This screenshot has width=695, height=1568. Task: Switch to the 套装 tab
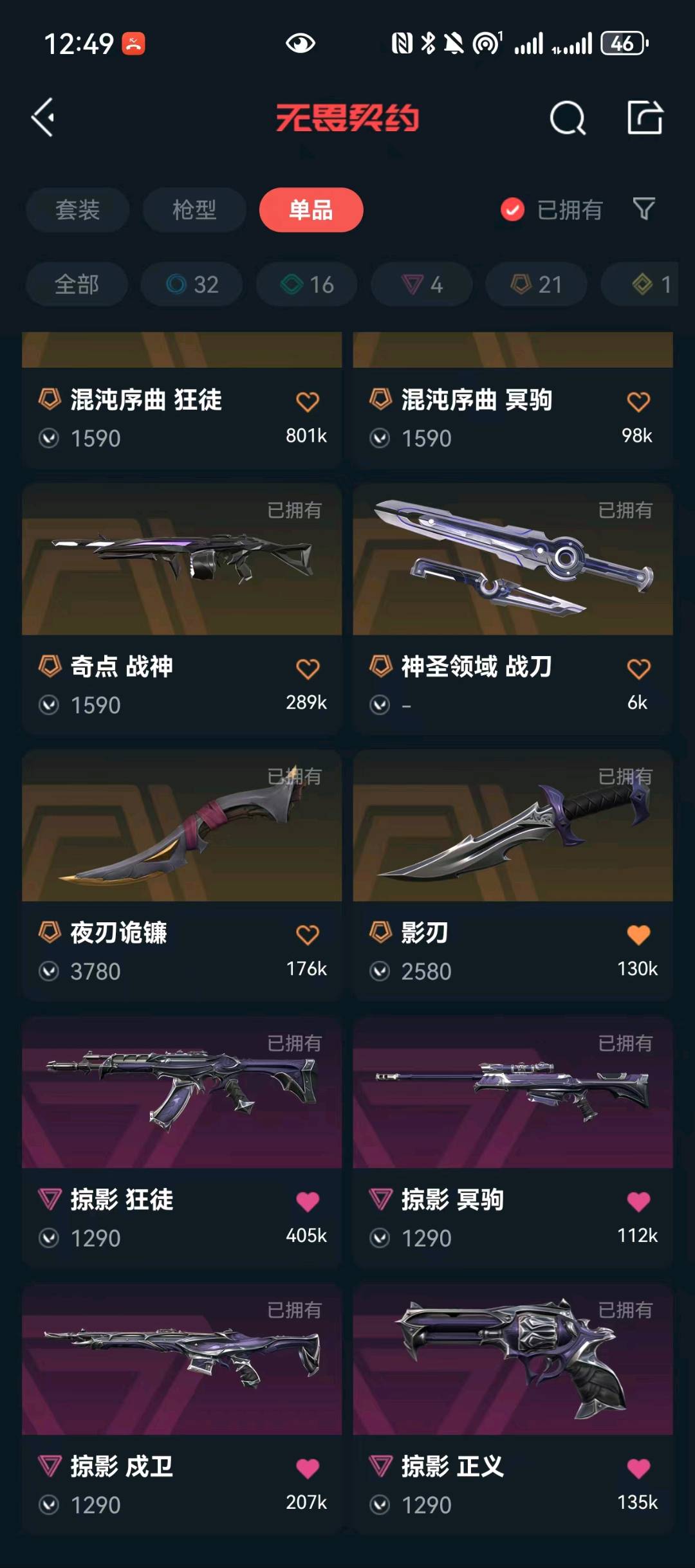pyautogui.click(x=77, y=210)
